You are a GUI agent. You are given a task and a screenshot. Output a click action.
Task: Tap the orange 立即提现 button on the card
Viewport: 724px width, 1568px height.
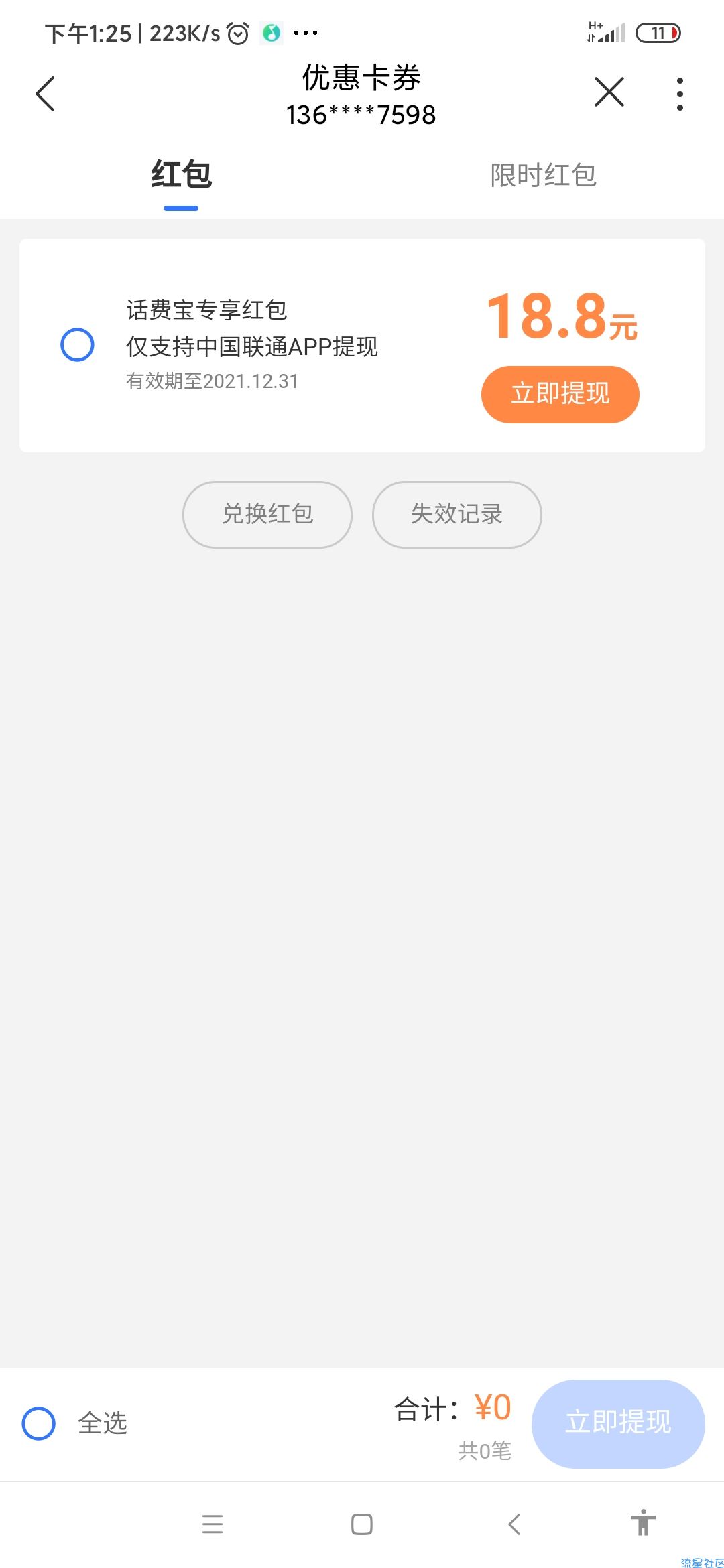560,394
